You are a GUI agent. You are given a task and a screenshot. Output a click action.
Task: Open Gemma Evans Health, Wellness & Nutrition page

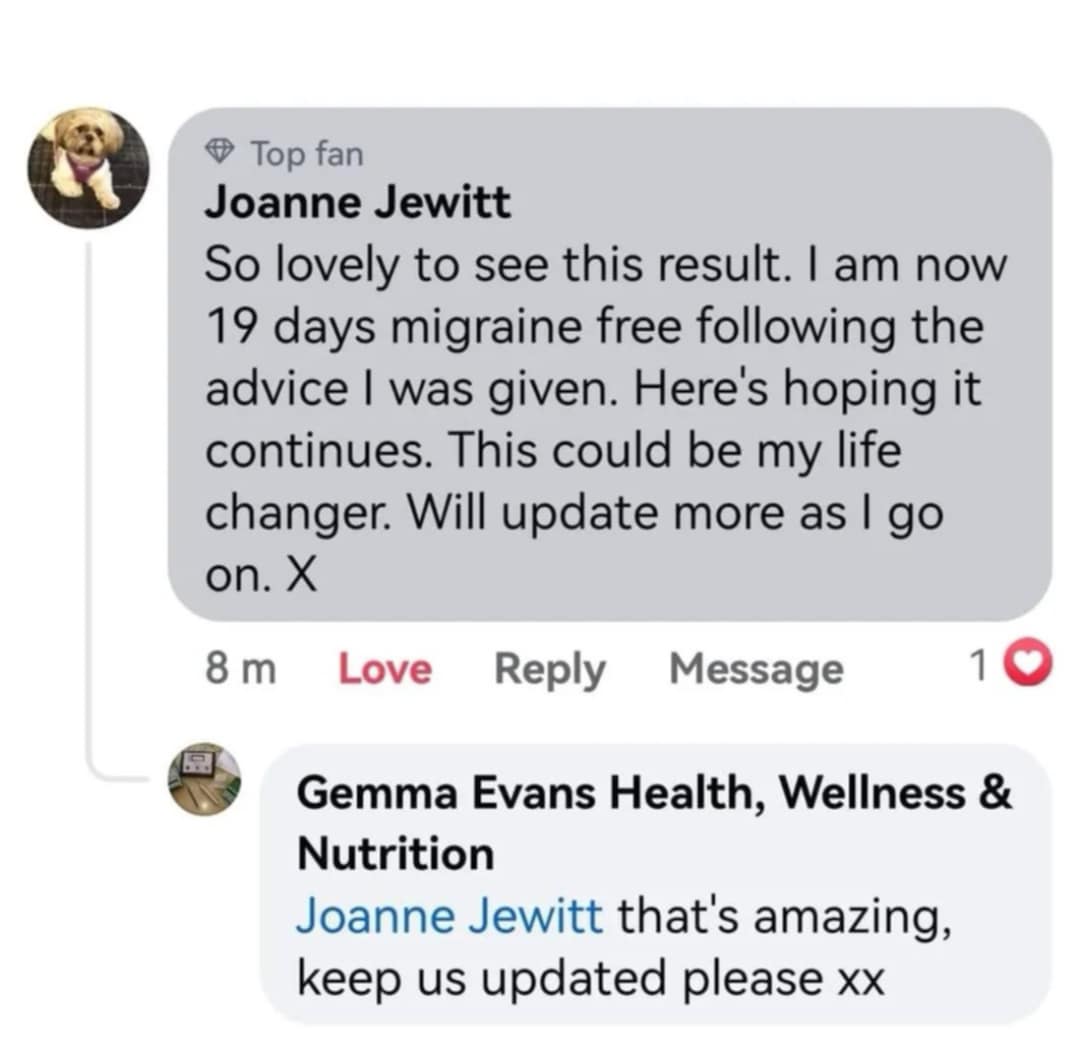(654, 794)
